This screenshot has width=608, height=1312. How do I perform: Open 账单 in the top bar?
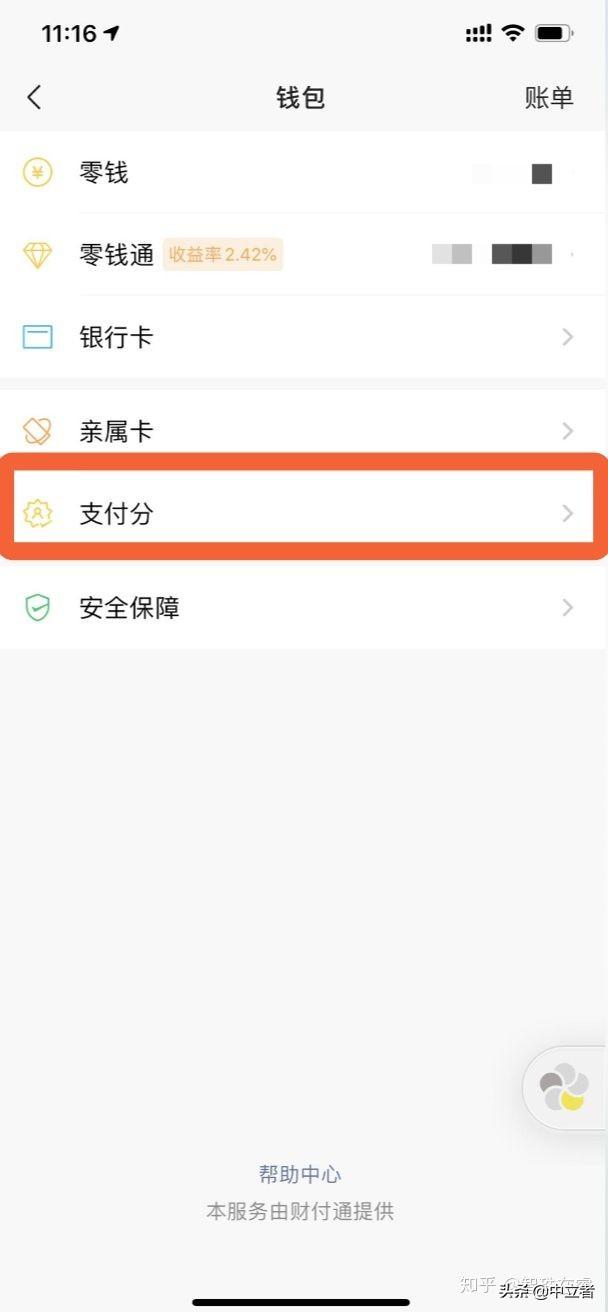(549, 97)
